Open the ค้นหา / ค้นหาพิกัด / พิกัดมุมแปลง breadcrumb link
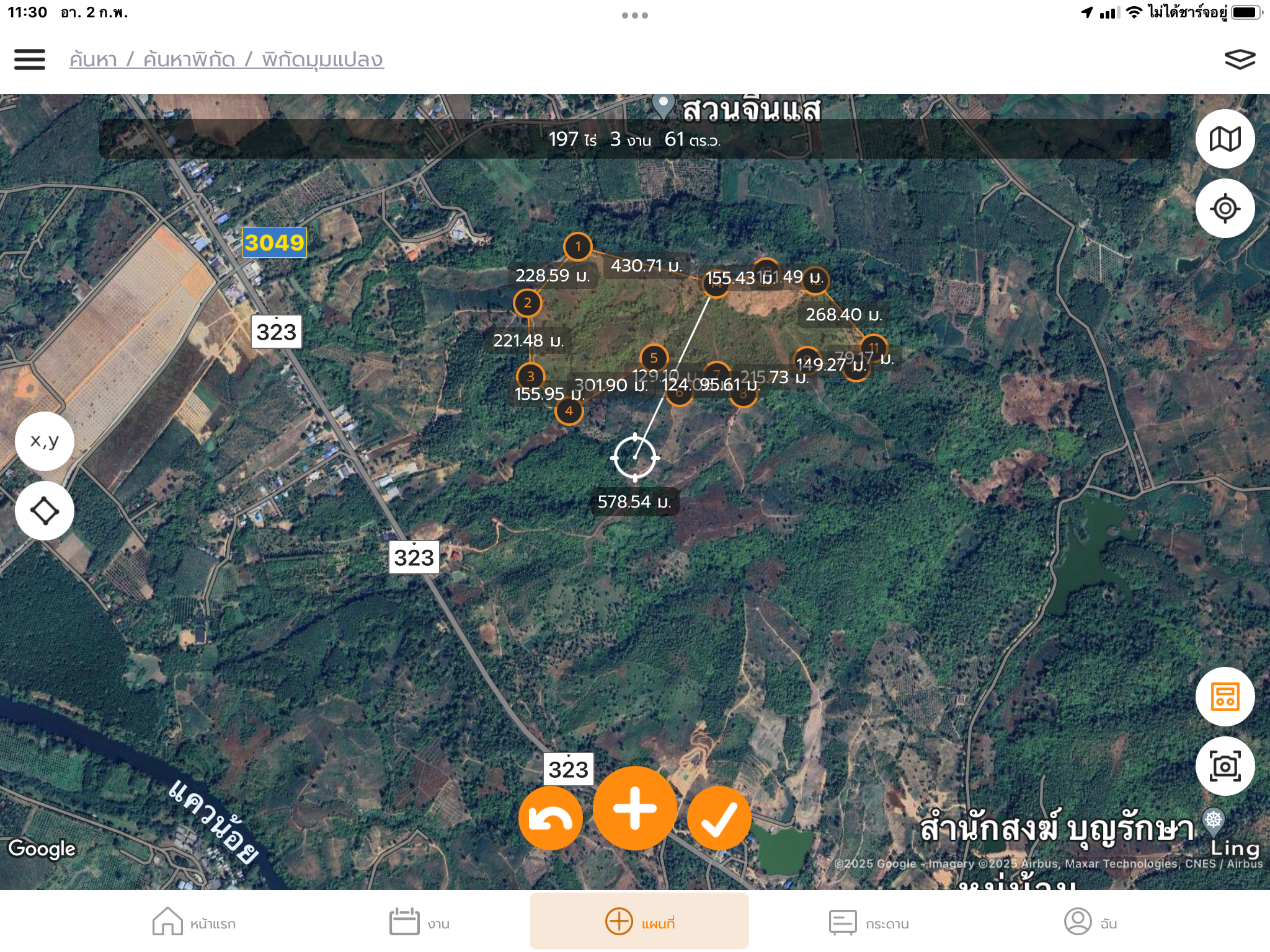Viewport: 1270px width, 952px height. pos(226,59)
